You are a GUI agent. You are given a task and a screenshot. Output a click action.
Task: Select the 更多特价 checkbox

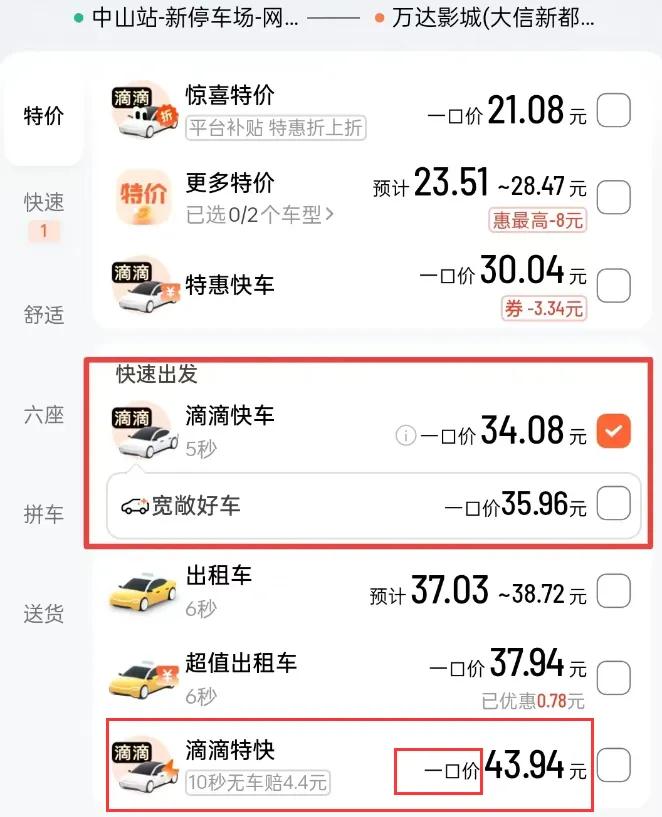pos(613,197)
